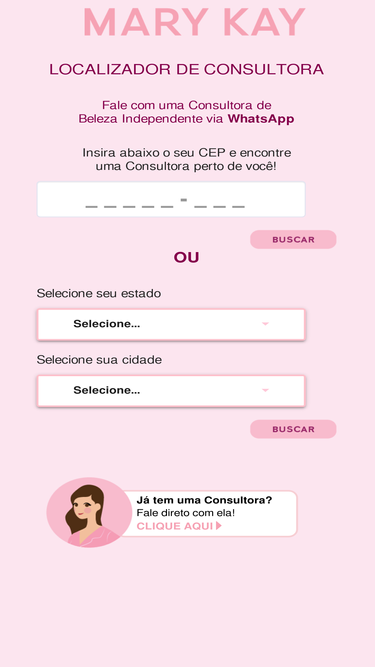This screenshot has width=375, height=667.
Task: Open the city selection dropdown
Action: (171, 391)
